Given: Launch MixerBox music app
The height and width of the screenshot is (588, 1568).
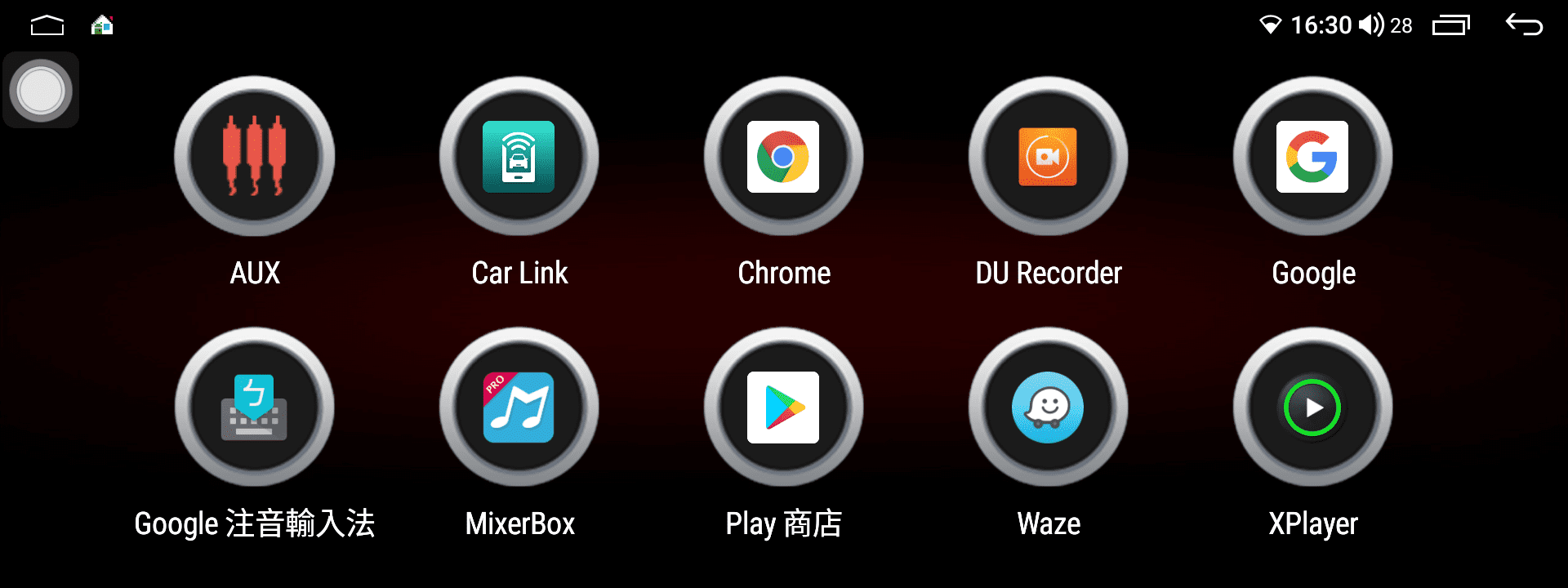Looking at the screenshot, I should coord(519,408).
